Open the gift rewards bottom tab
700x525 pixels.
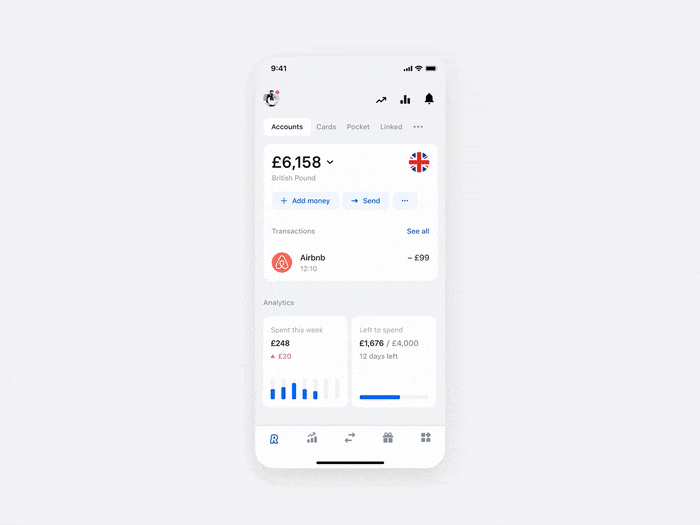coord(388,438)
